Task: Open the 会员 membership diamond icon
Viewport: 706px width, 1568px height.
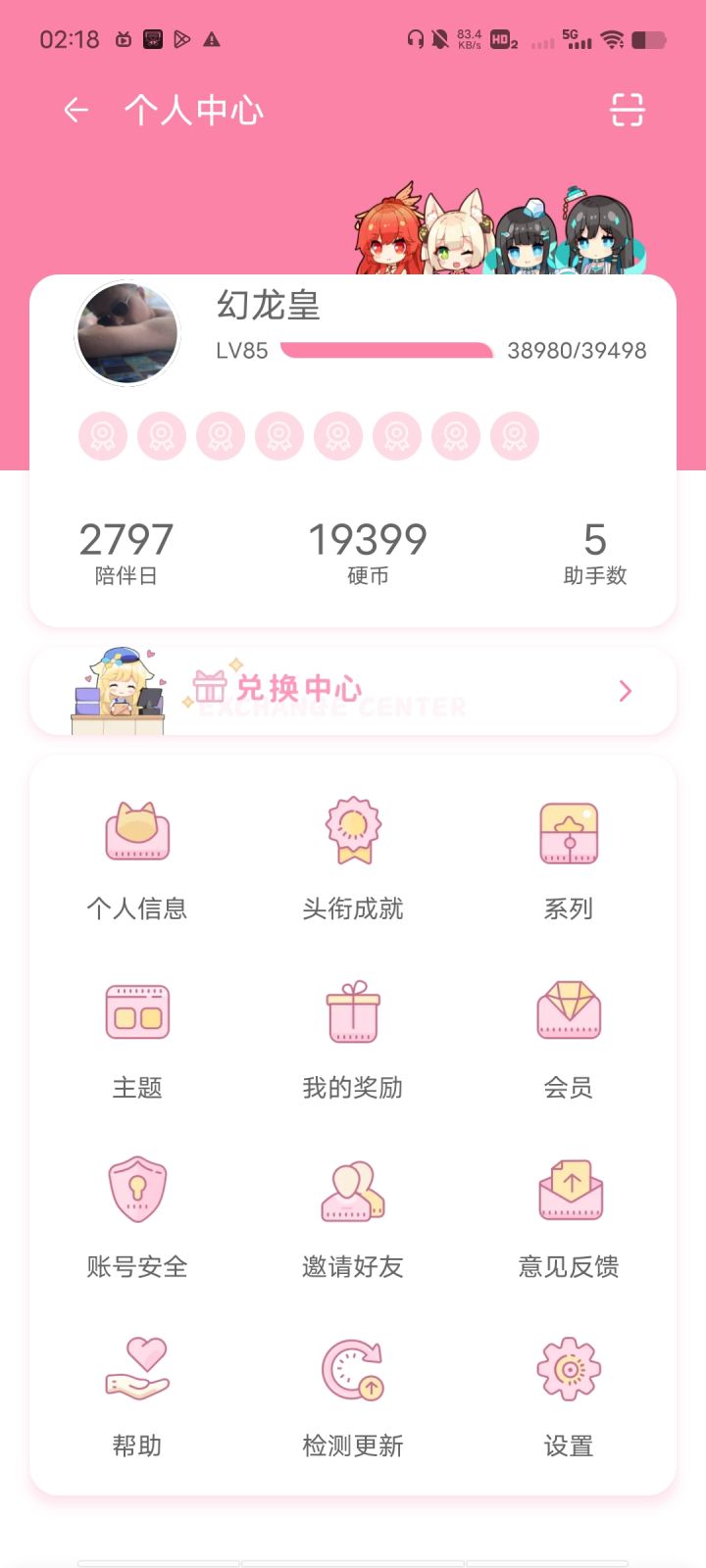Action: (x=569, y=1010)
